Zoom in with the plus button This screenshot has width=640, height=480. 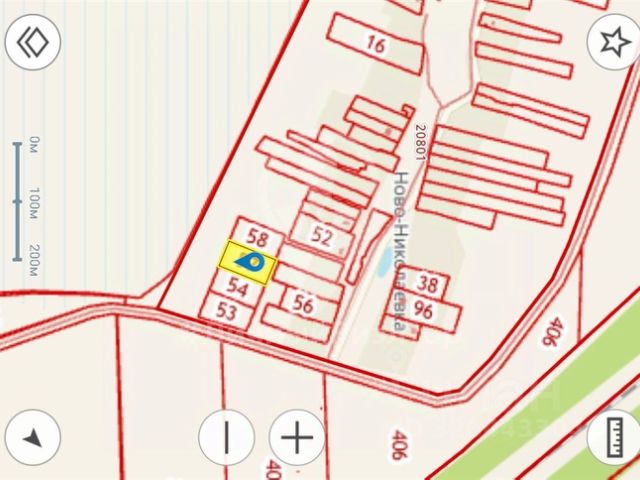(298, 437)
